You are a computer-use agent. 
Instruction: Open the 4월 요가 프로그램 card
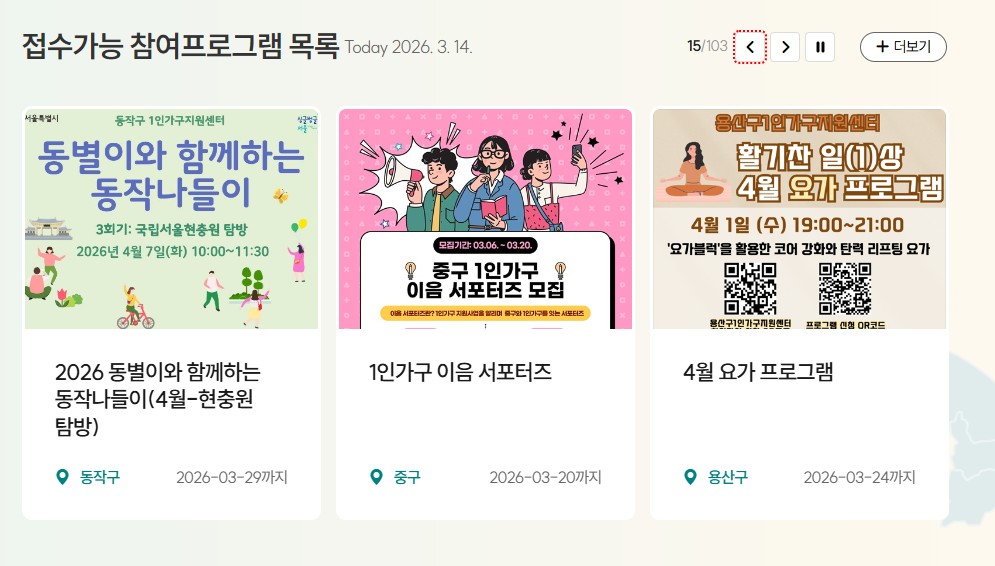point(799,314)
